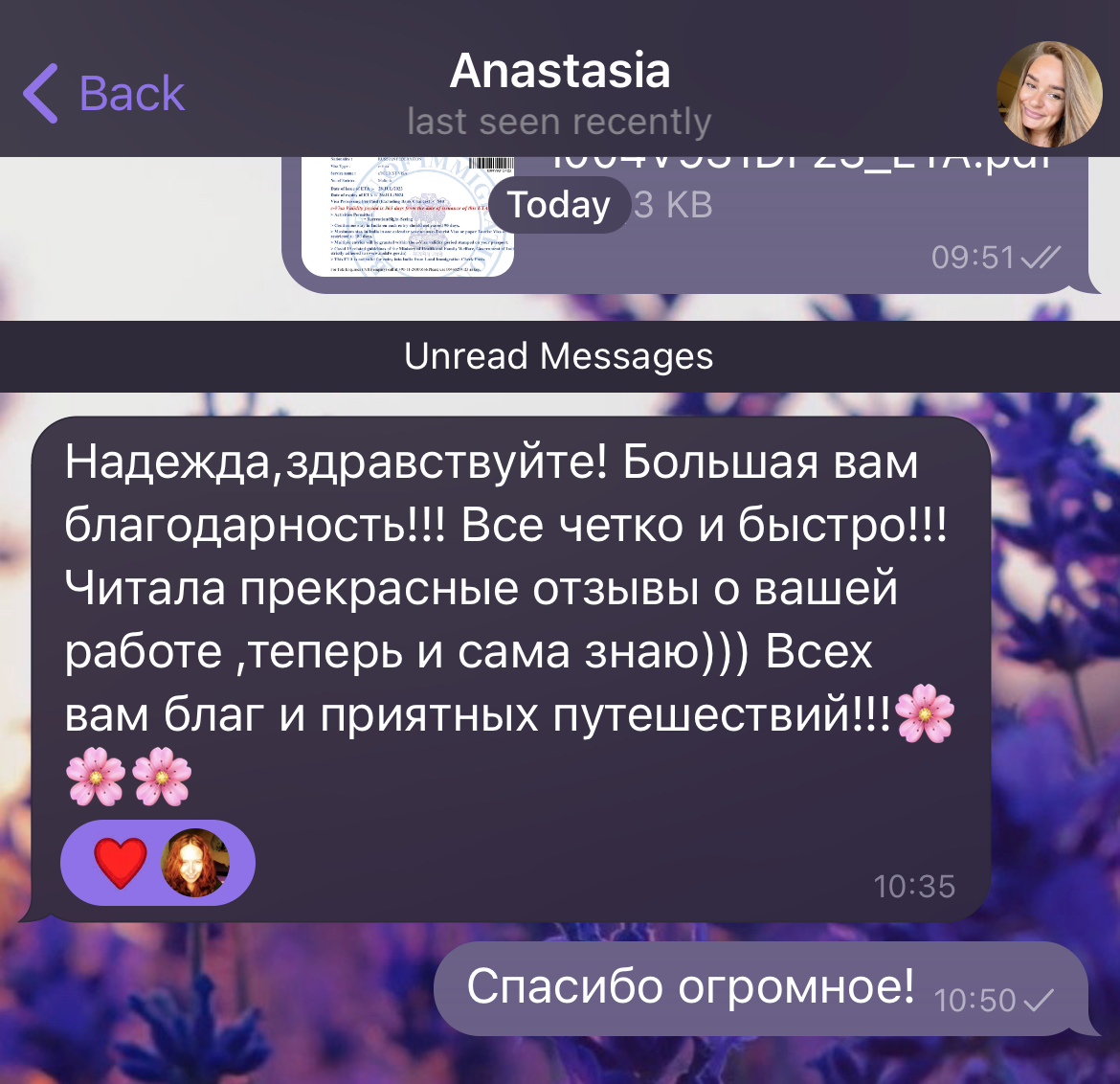Tap the heart reaction on the message
Image resolution: width=1120 pixels, height=1084 pixels.
(122, 862)
